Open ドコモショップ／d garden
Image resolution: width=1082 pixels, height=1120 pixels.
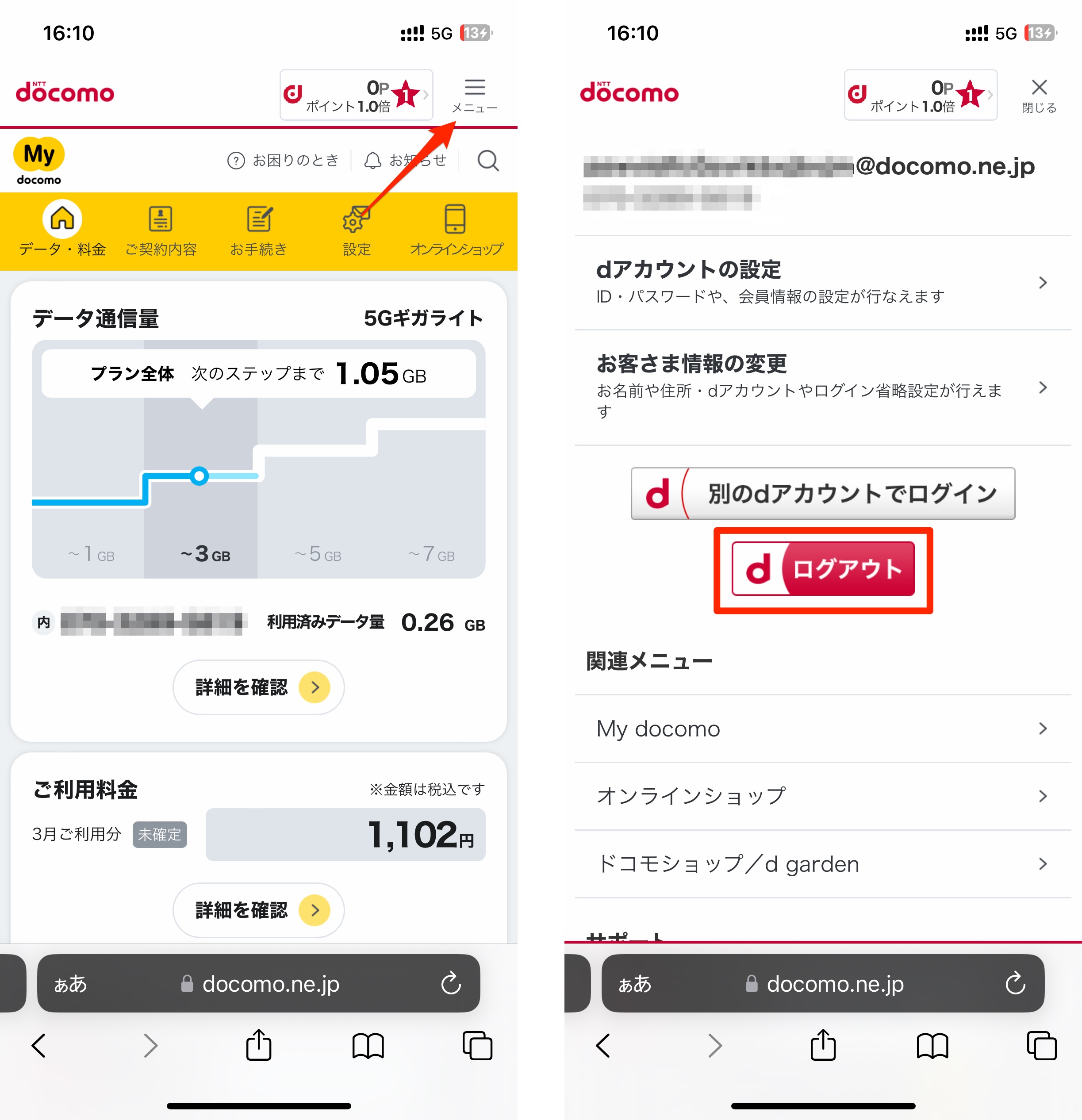822,863
